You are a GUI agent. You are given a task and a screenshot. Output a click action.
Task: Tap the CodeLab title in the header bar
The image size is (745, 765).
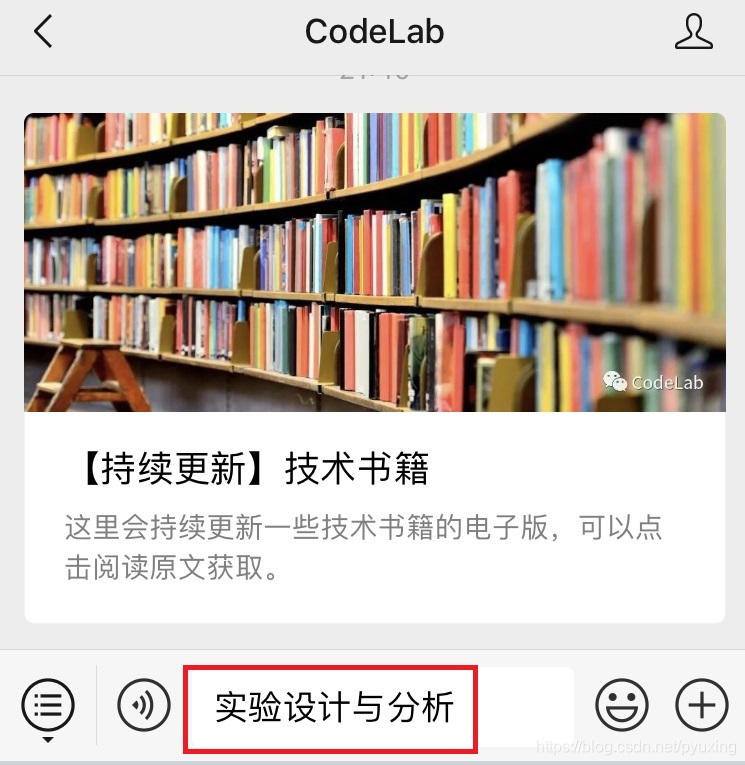pos(373,31)
